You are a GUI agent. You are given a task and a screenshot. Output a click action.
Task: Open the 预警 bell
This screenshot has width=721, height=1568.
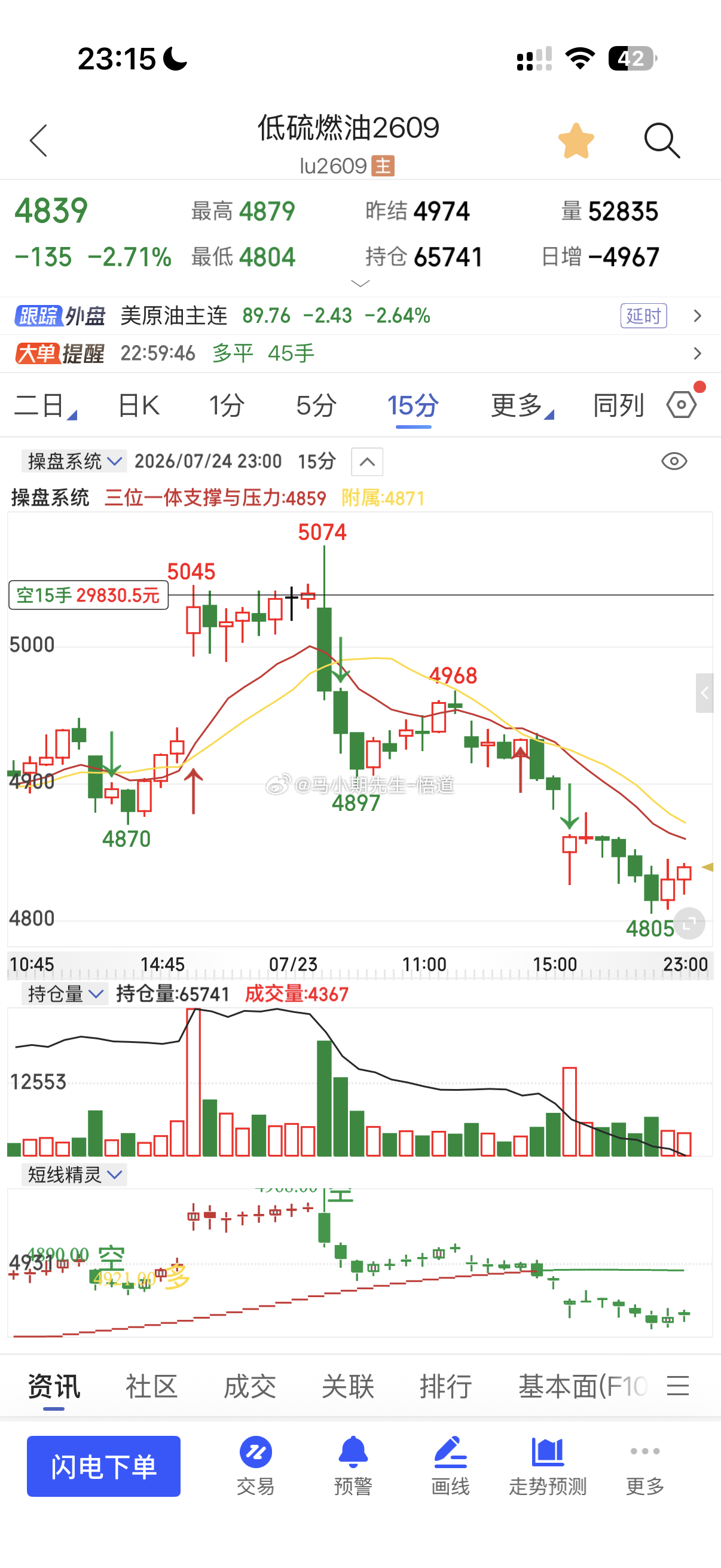point(353,1466)
